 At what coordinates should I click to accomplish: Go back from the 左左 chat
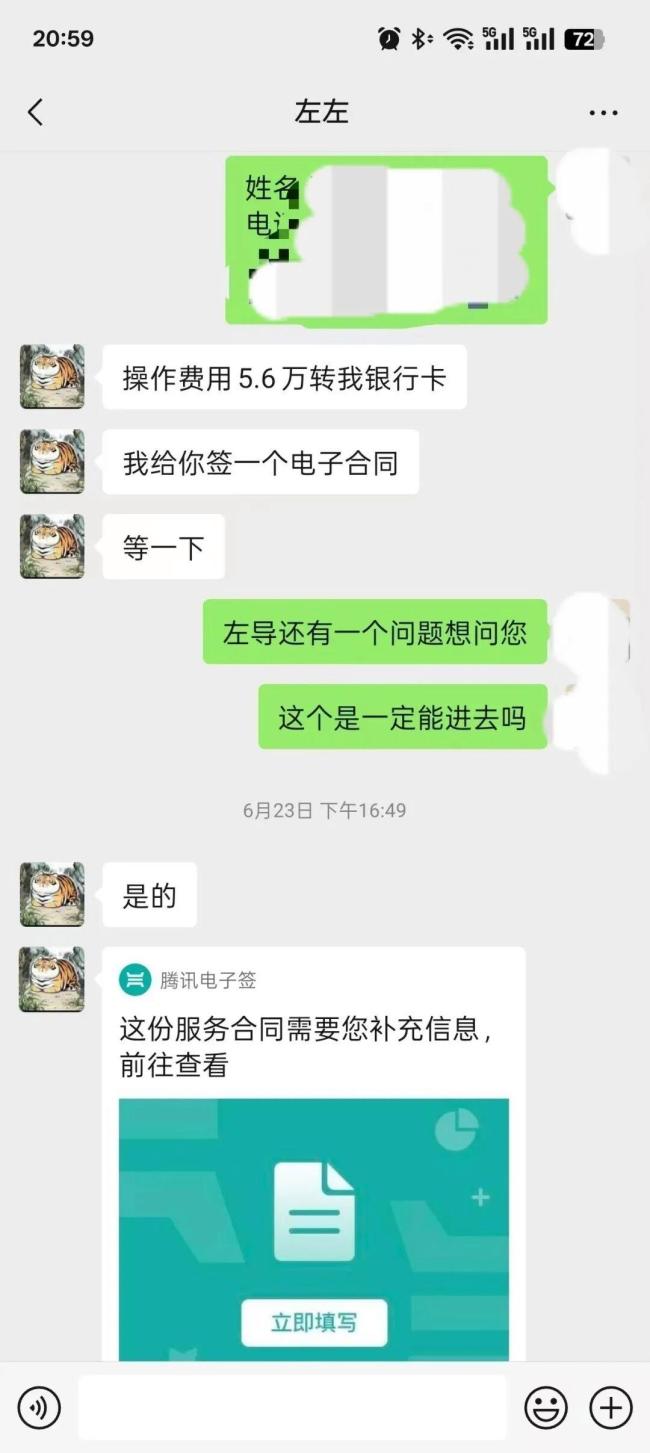[36, 112]
